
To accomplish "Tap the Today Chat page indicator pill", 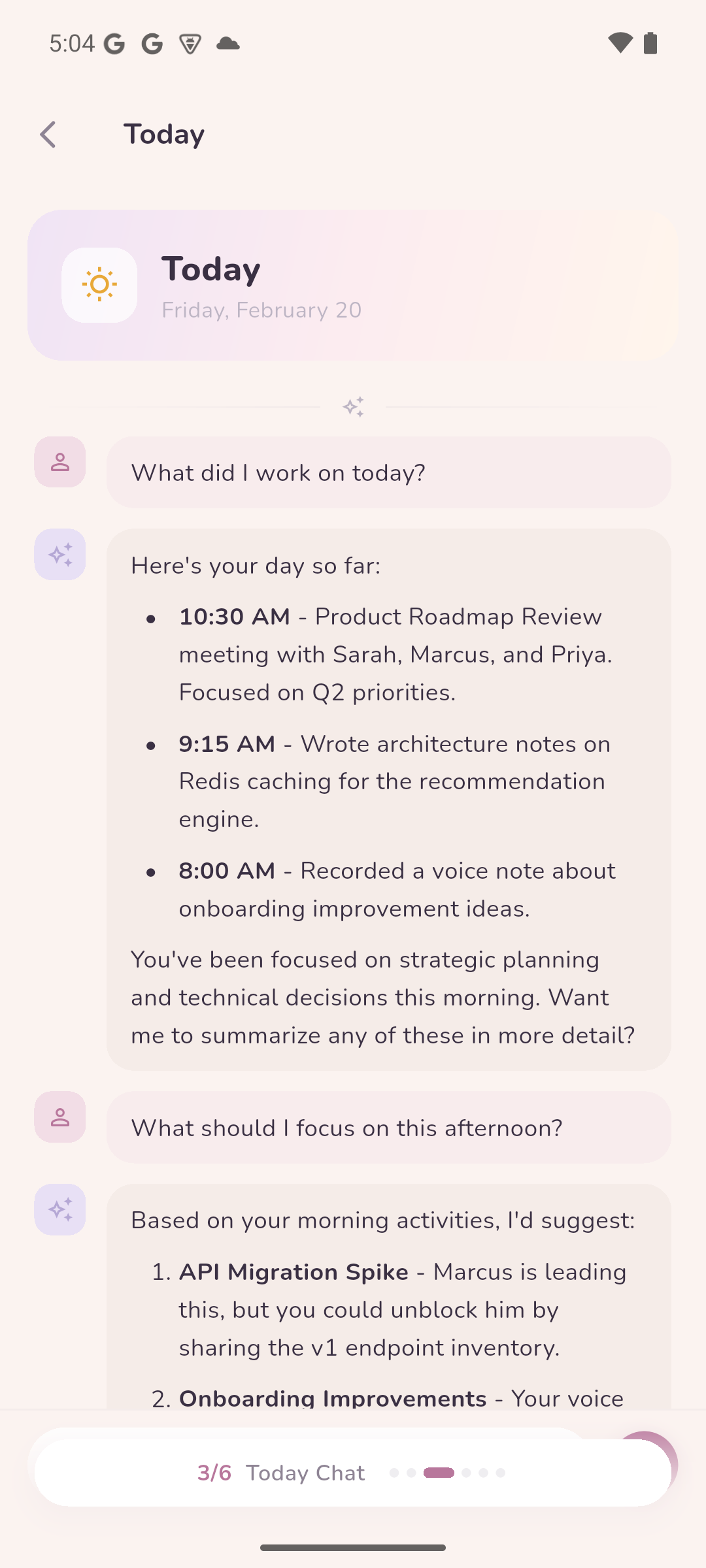I will tap(352, 1473).
